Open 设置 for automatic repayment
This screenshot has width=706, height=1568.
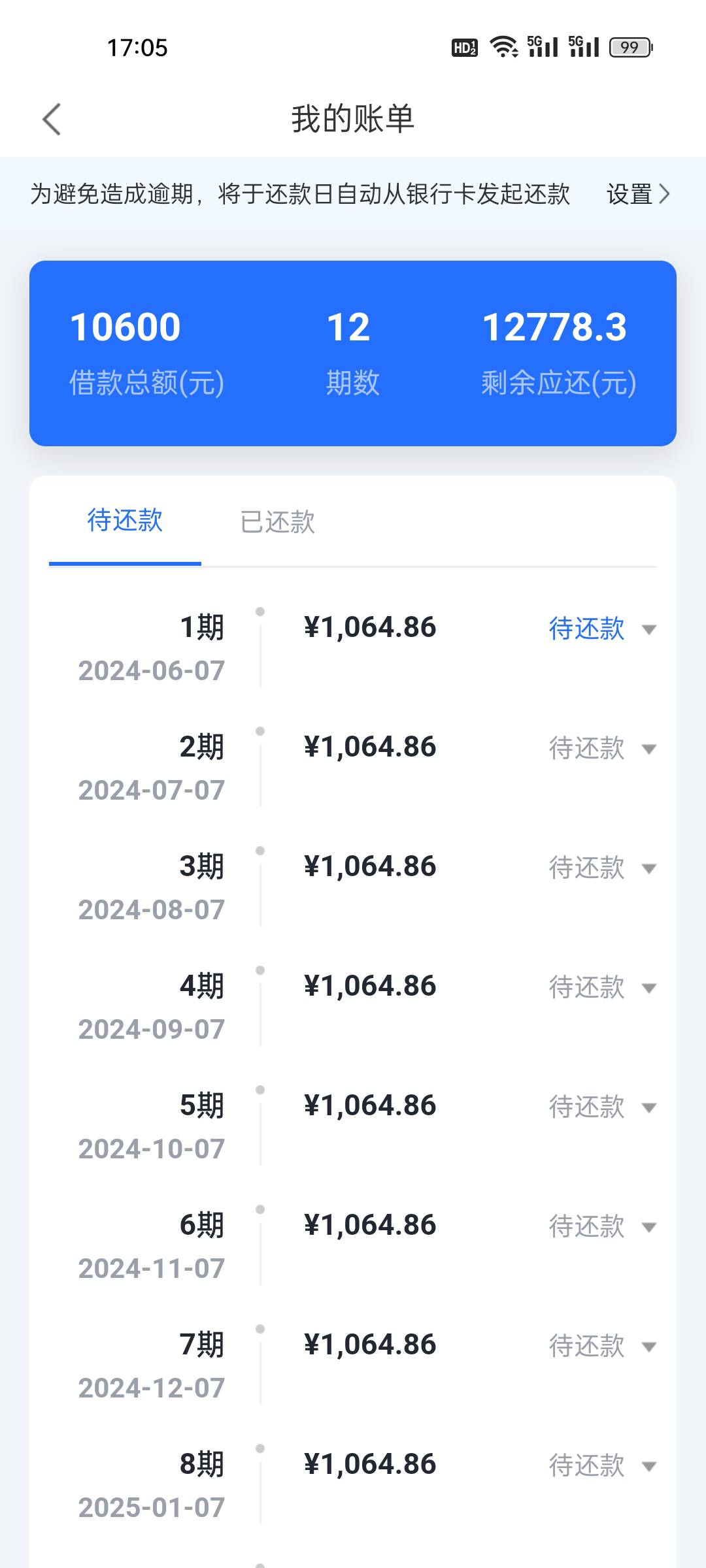coord(638,194)
